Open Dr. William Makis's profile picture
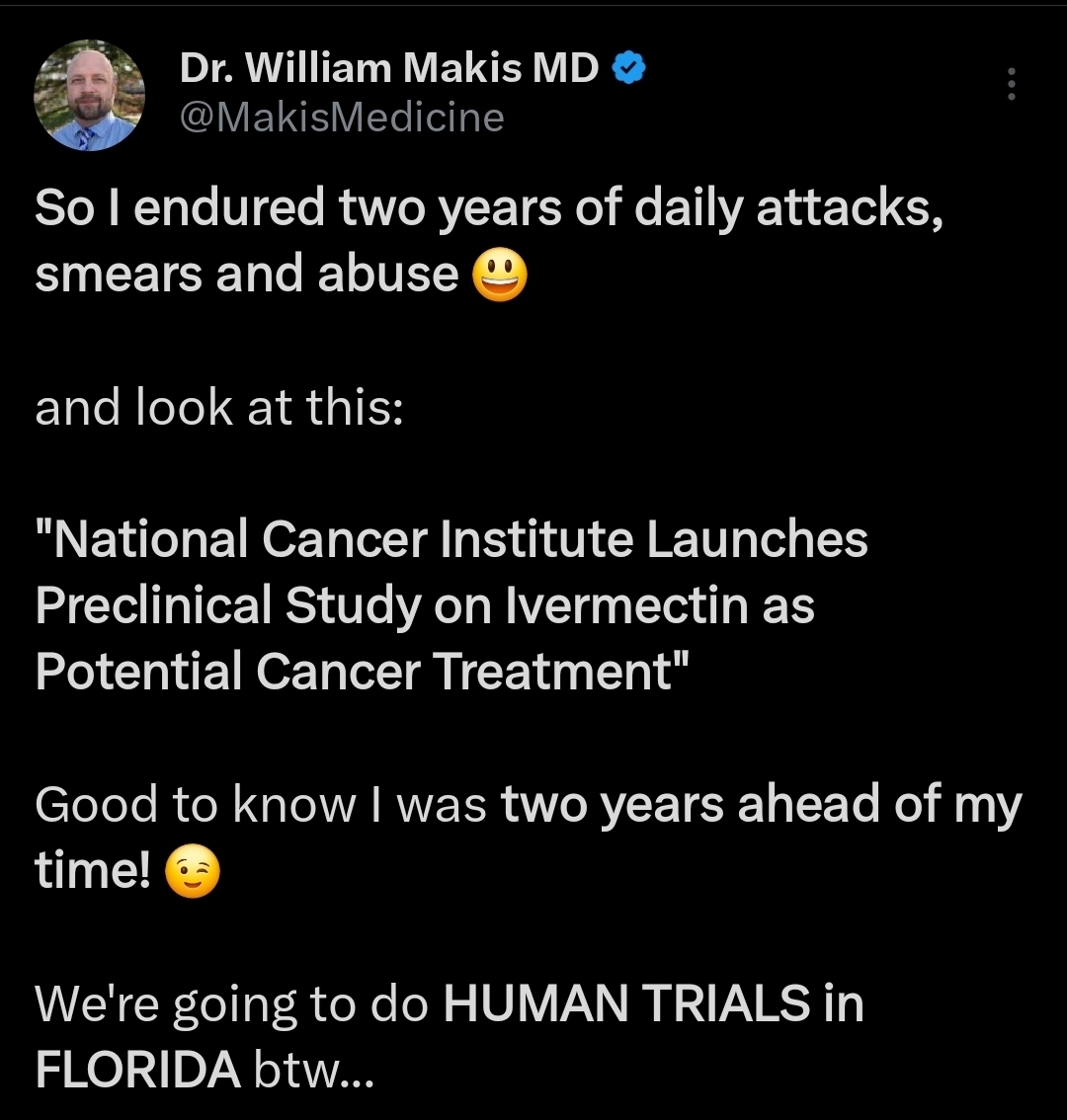 click(x=89, y=96)
